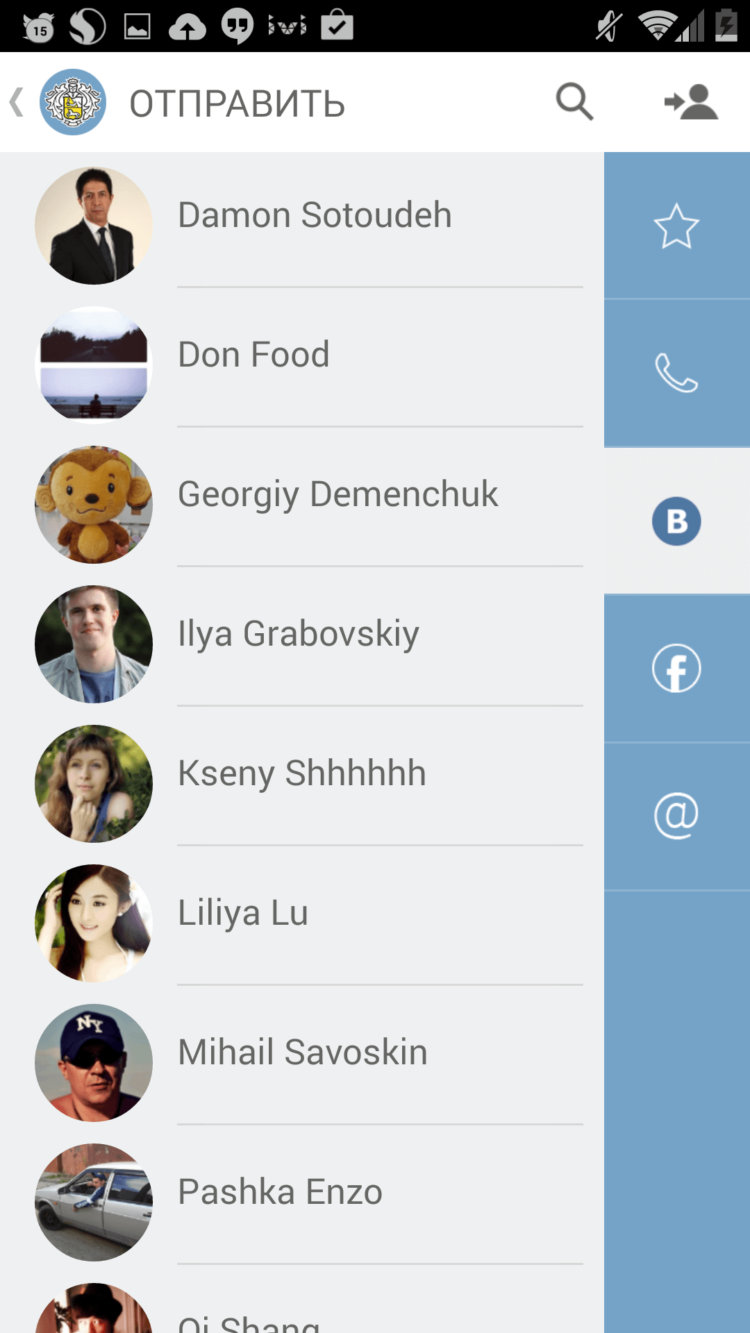Open the contact search

(x=575, y=102)
